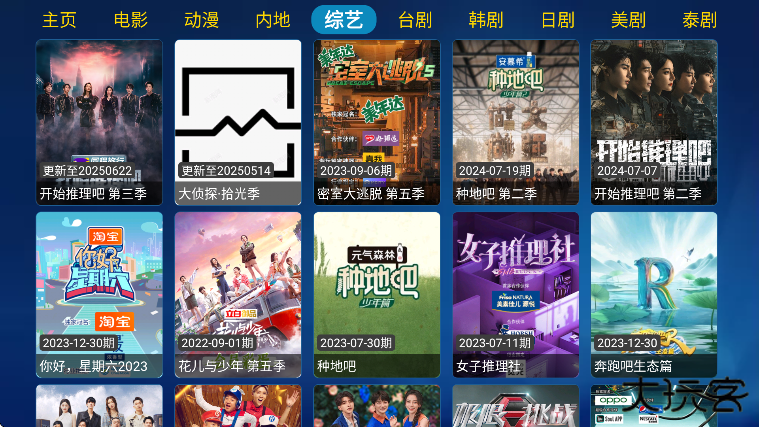Open 你好，星期六2023

(99, 294)
